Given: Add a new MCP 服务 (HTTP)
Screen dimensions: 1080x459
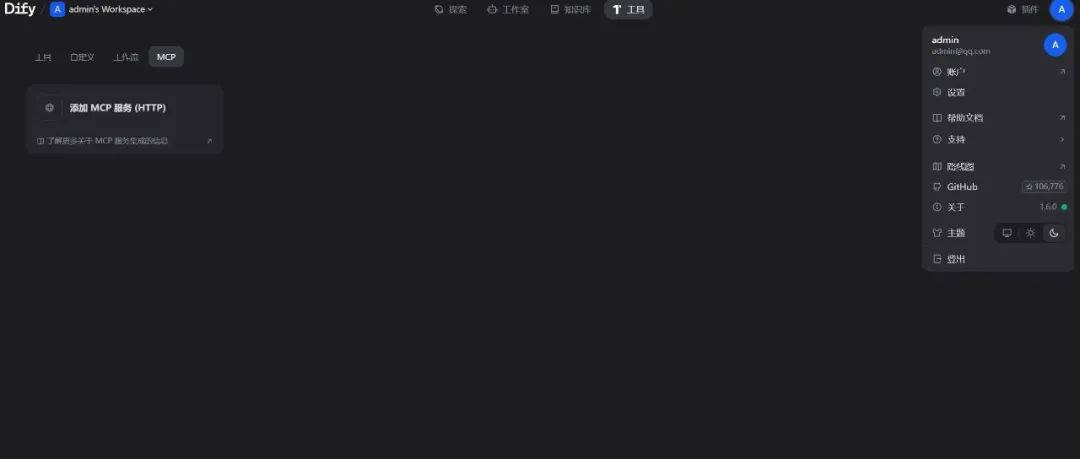Looking at the screenshot, I should point(118,107).
